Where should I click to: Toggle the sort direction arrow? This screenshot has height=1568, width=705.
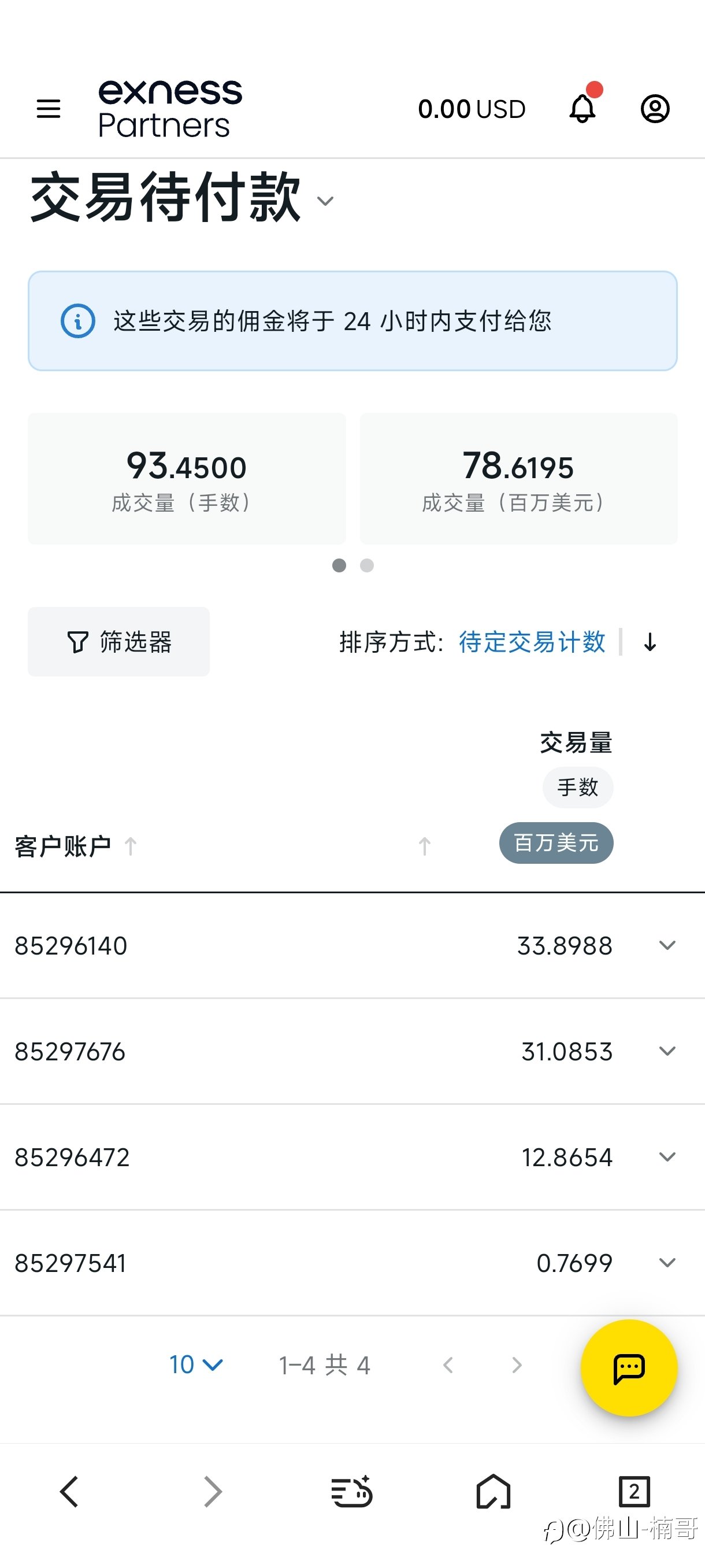650,642
